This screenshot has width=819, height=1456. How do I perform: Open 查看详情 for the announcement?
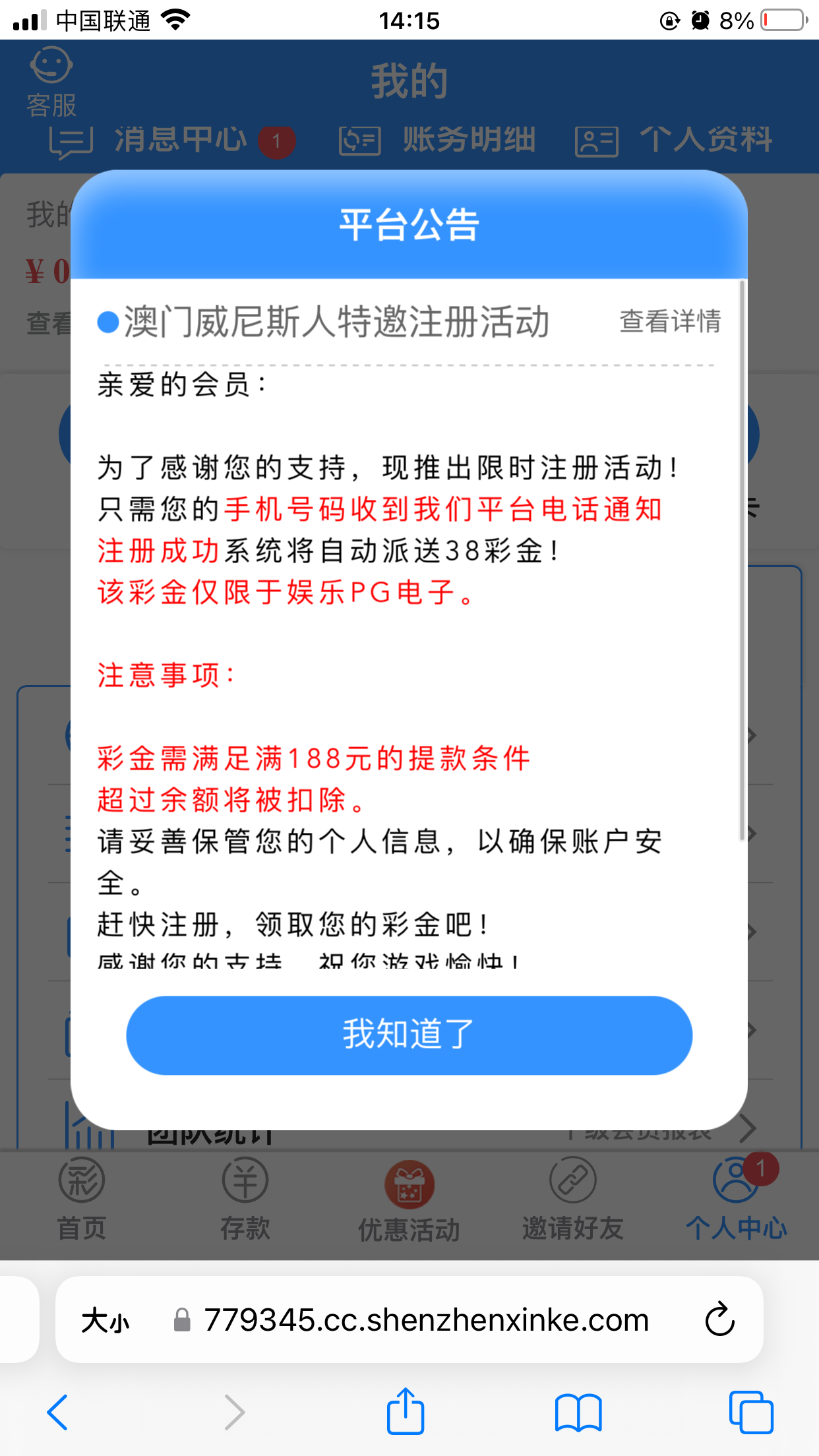(669, 322)
